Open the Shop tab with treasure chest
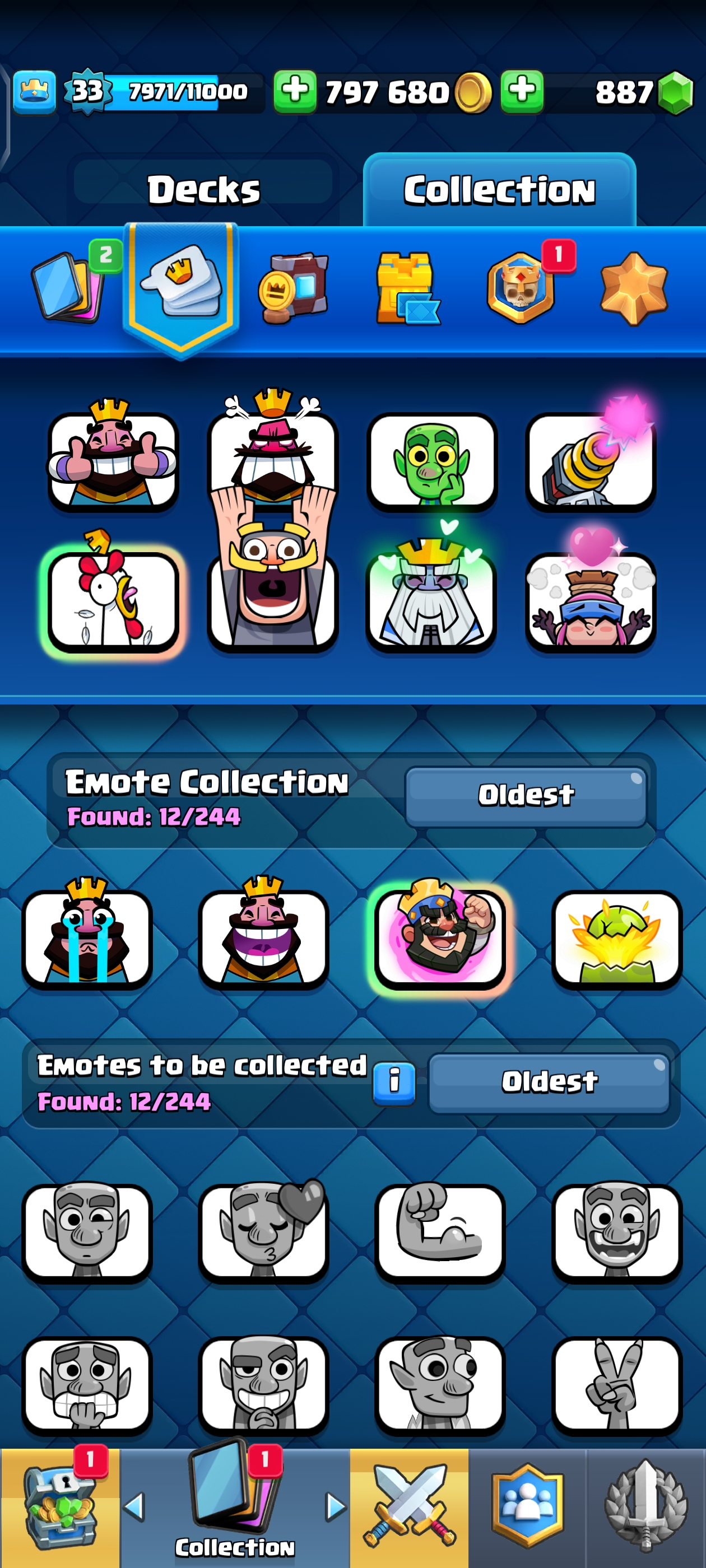 tap(60, 1507)
